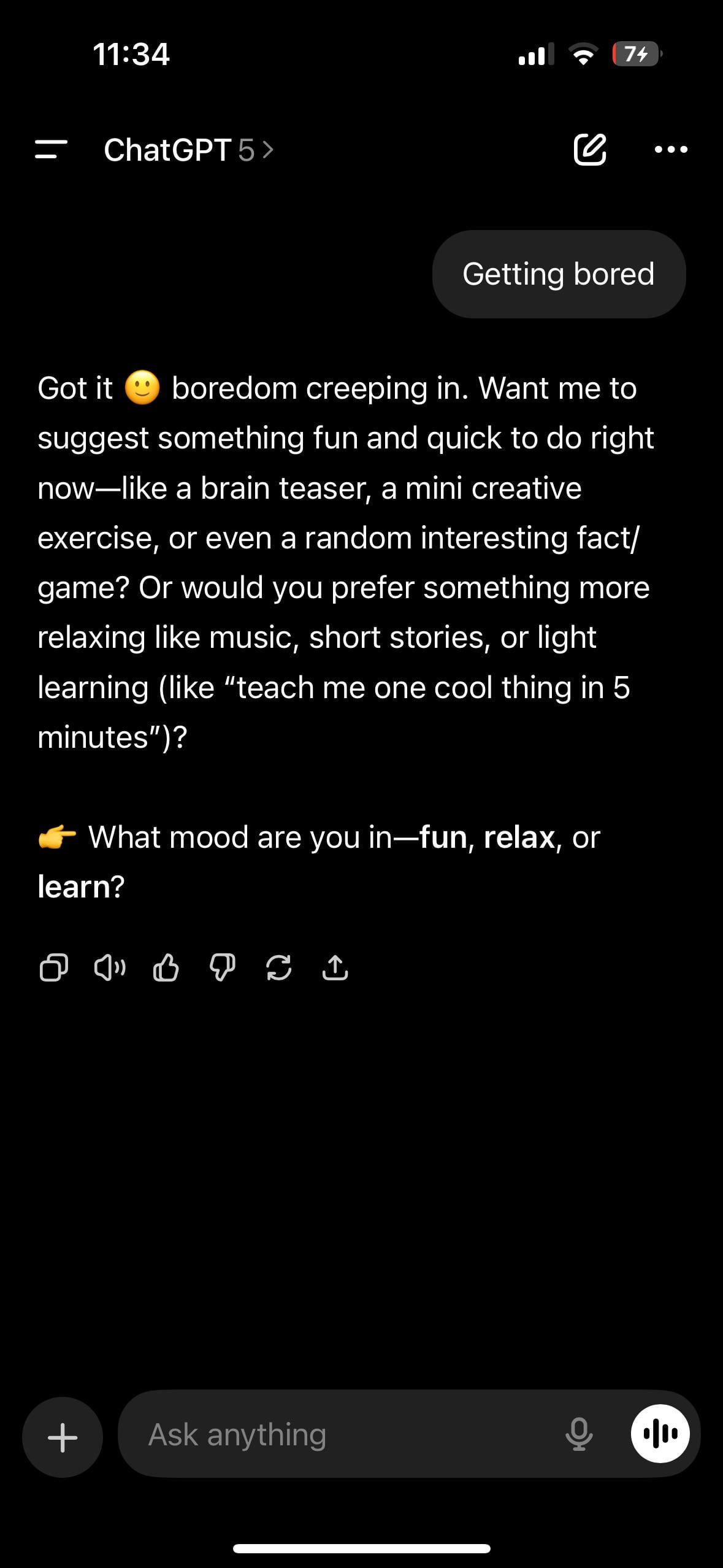Share the response with upload icon
This screenshot has width=723, height=1568.
(335, 968)
